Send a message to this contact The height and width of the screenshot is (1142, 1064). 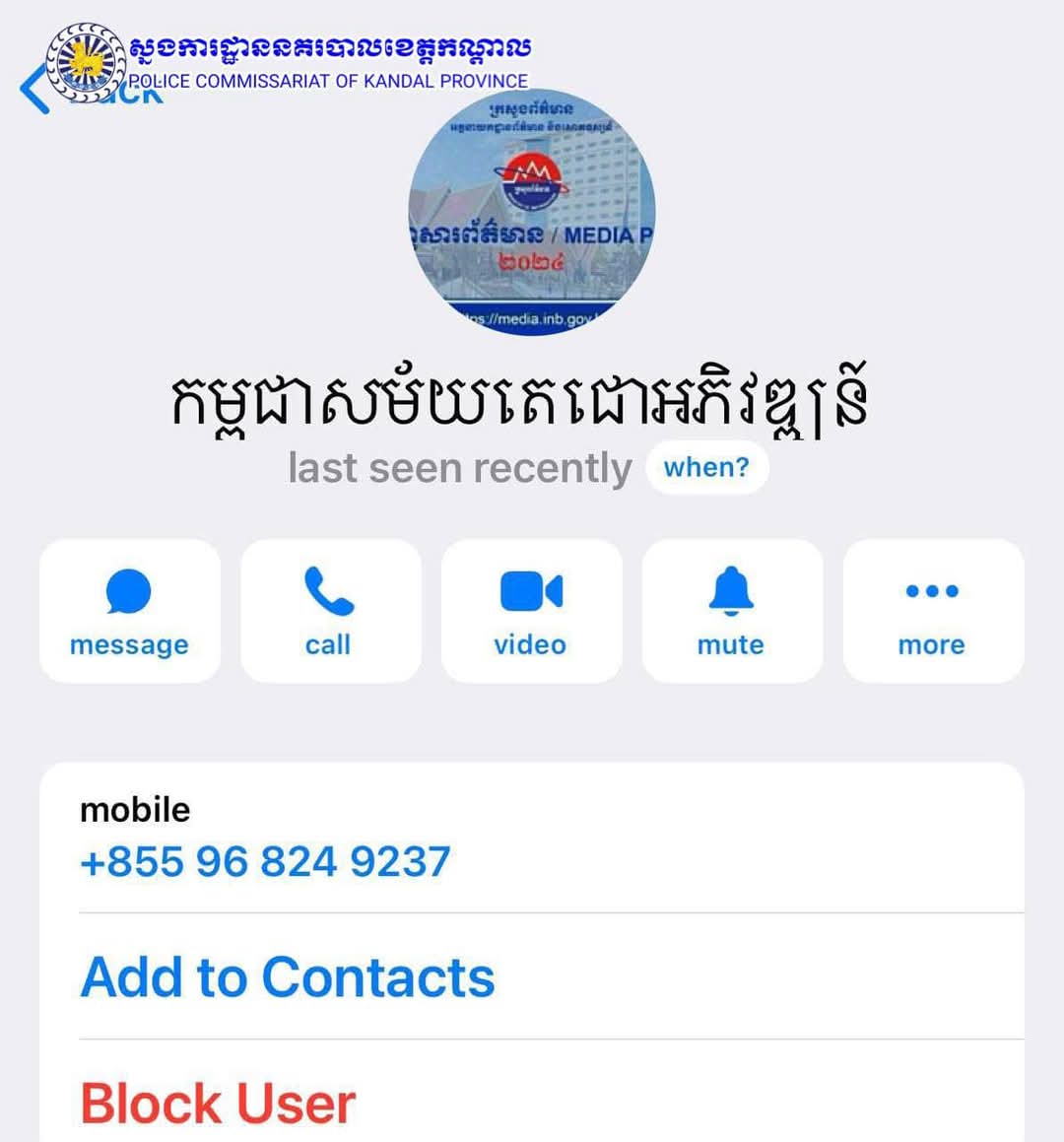129,611
